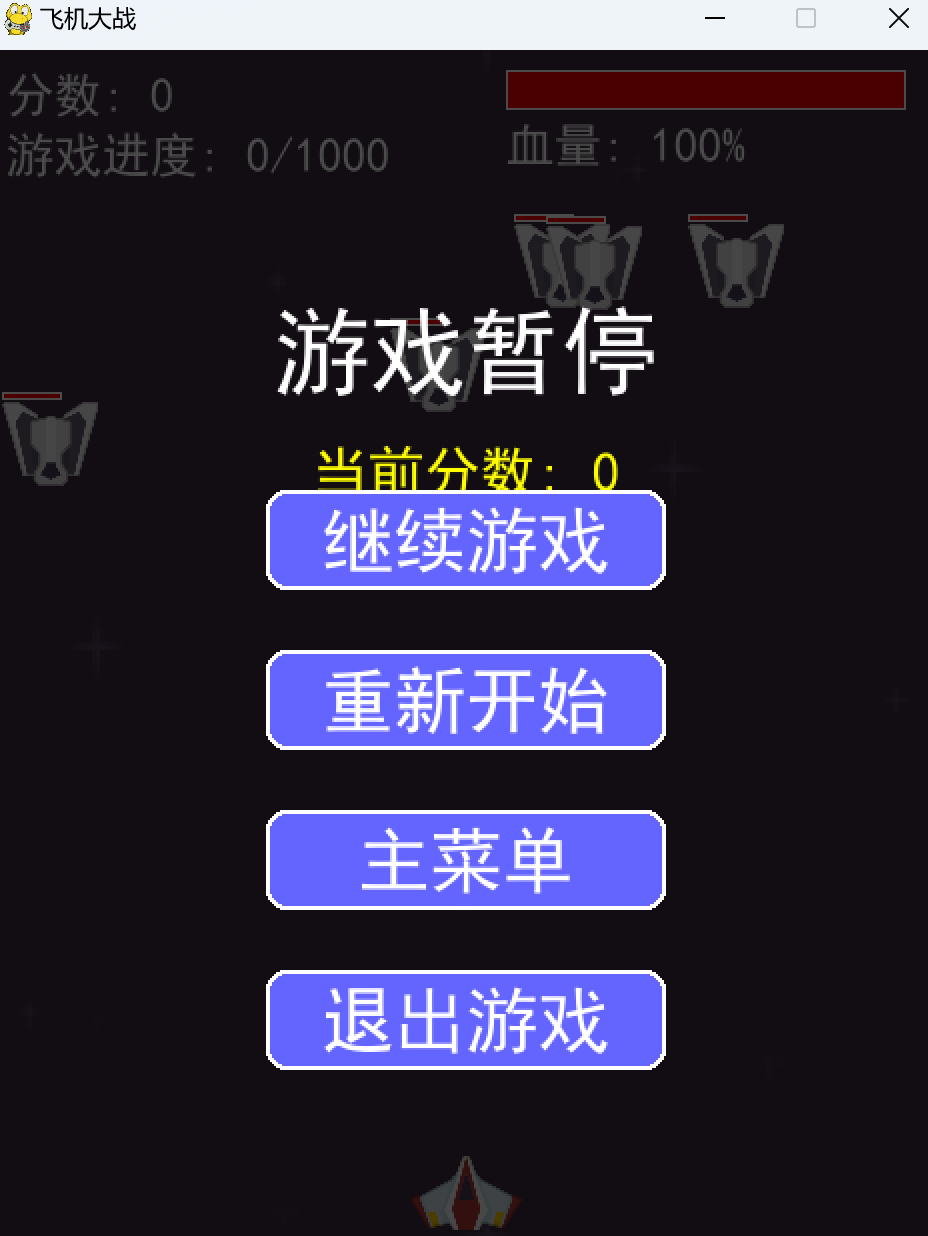Click the red health bar at top right

(x=705, y=88)
